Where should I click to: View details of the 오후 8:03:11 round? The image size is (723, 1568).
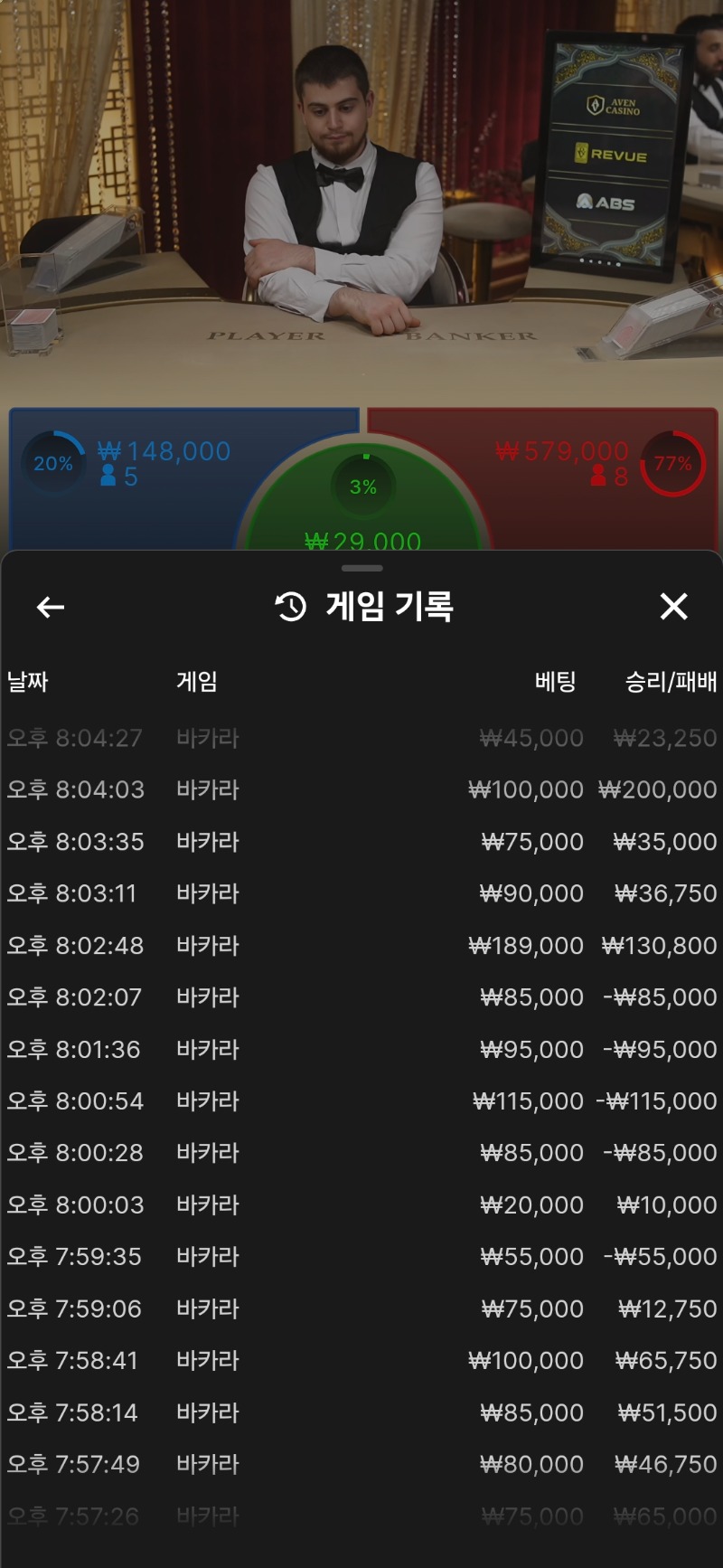pos(361,893)
